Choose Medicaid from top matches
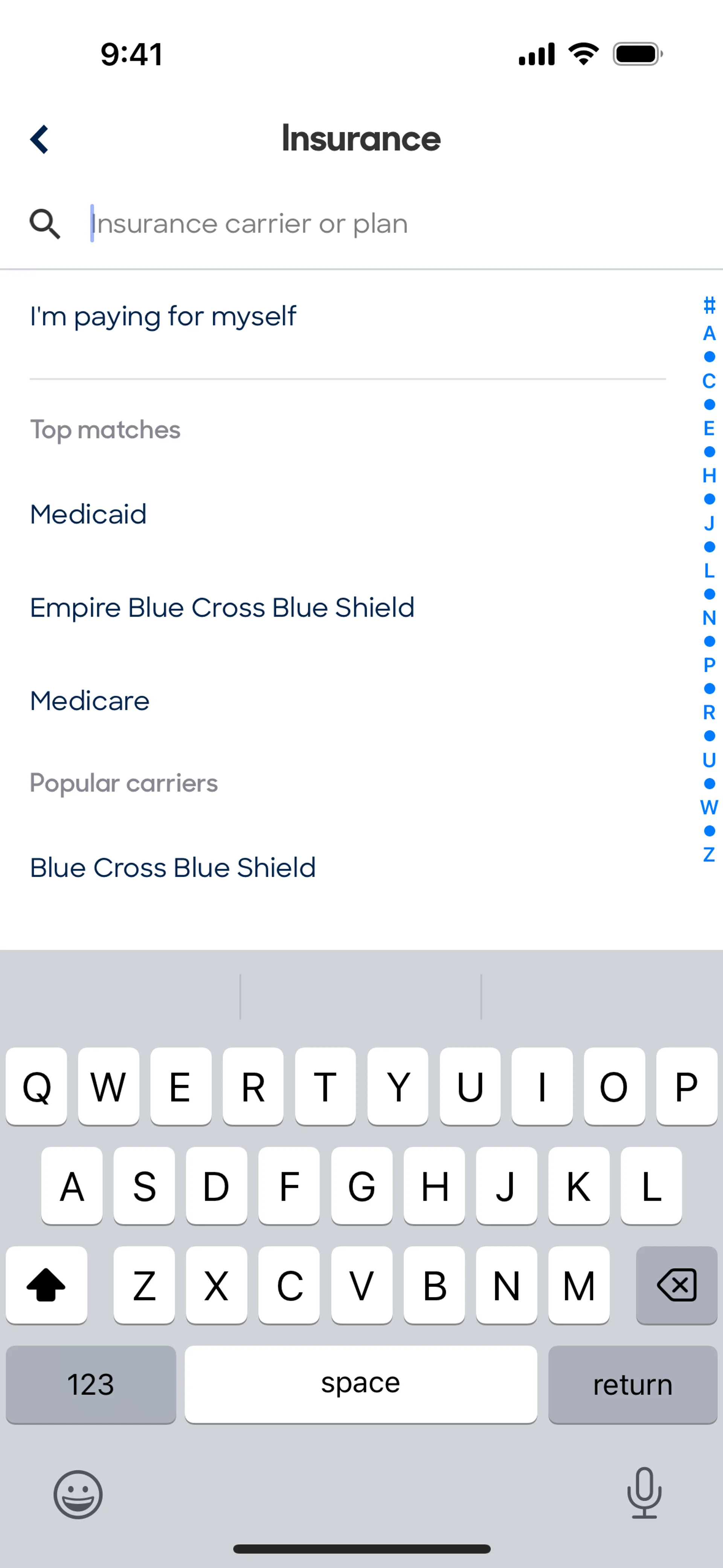Viewport: 723px width, 1568px height. coord(88,514)
